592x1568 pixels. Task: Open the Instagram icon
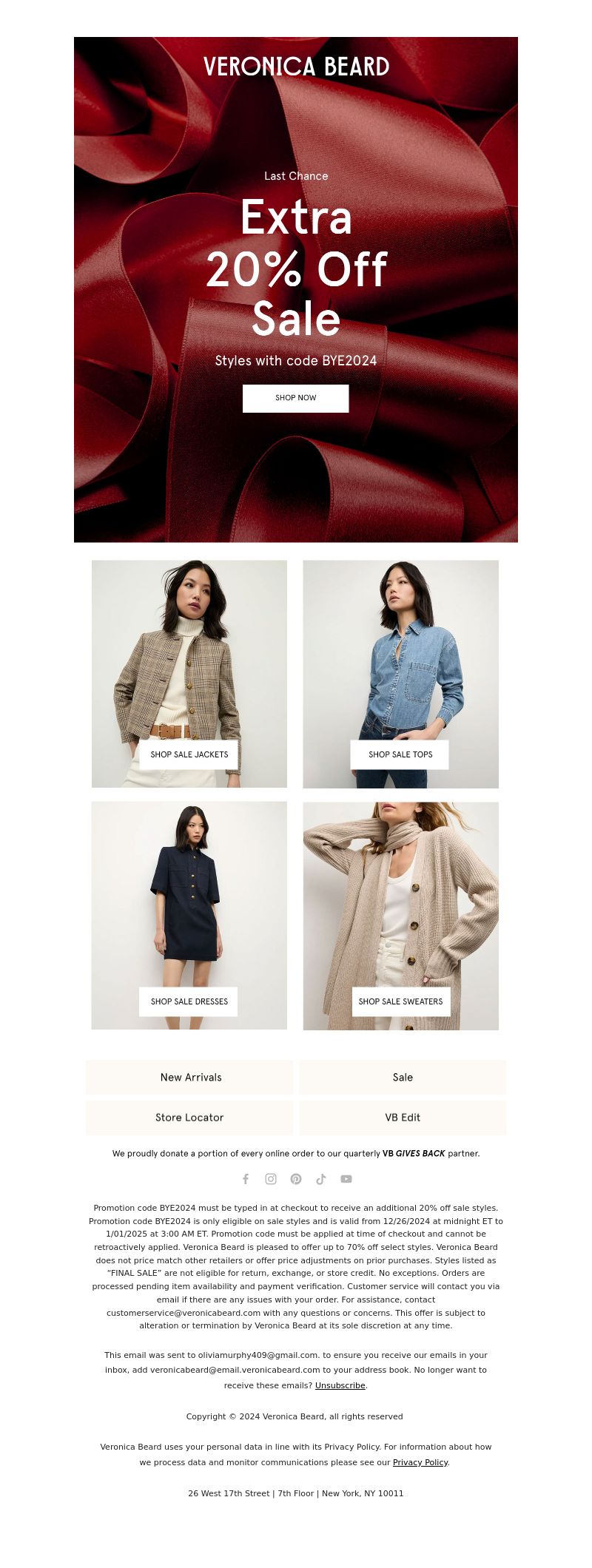(271, 1179)
